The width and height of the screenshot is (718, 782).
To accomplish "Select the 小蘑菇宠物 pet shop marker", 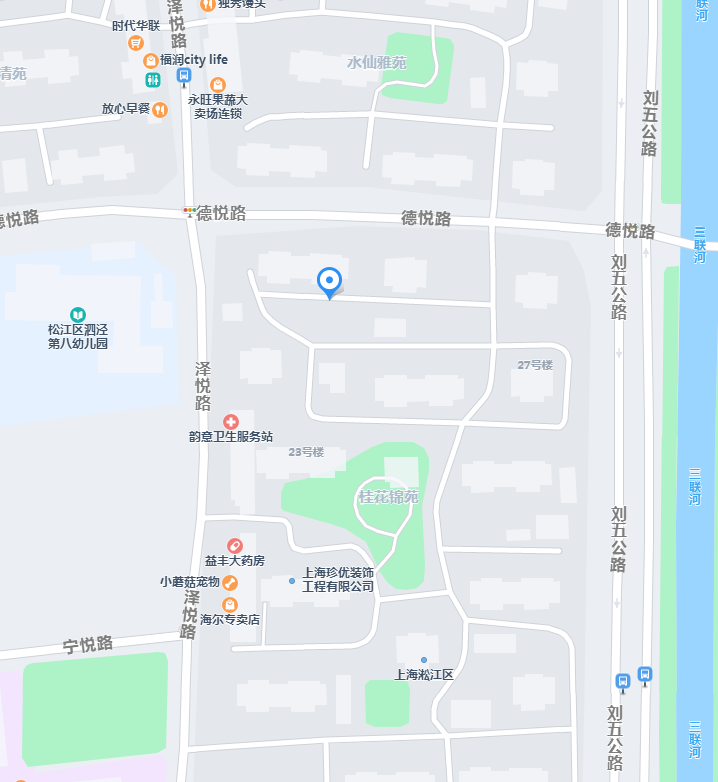I will click(x=230, y=582).
